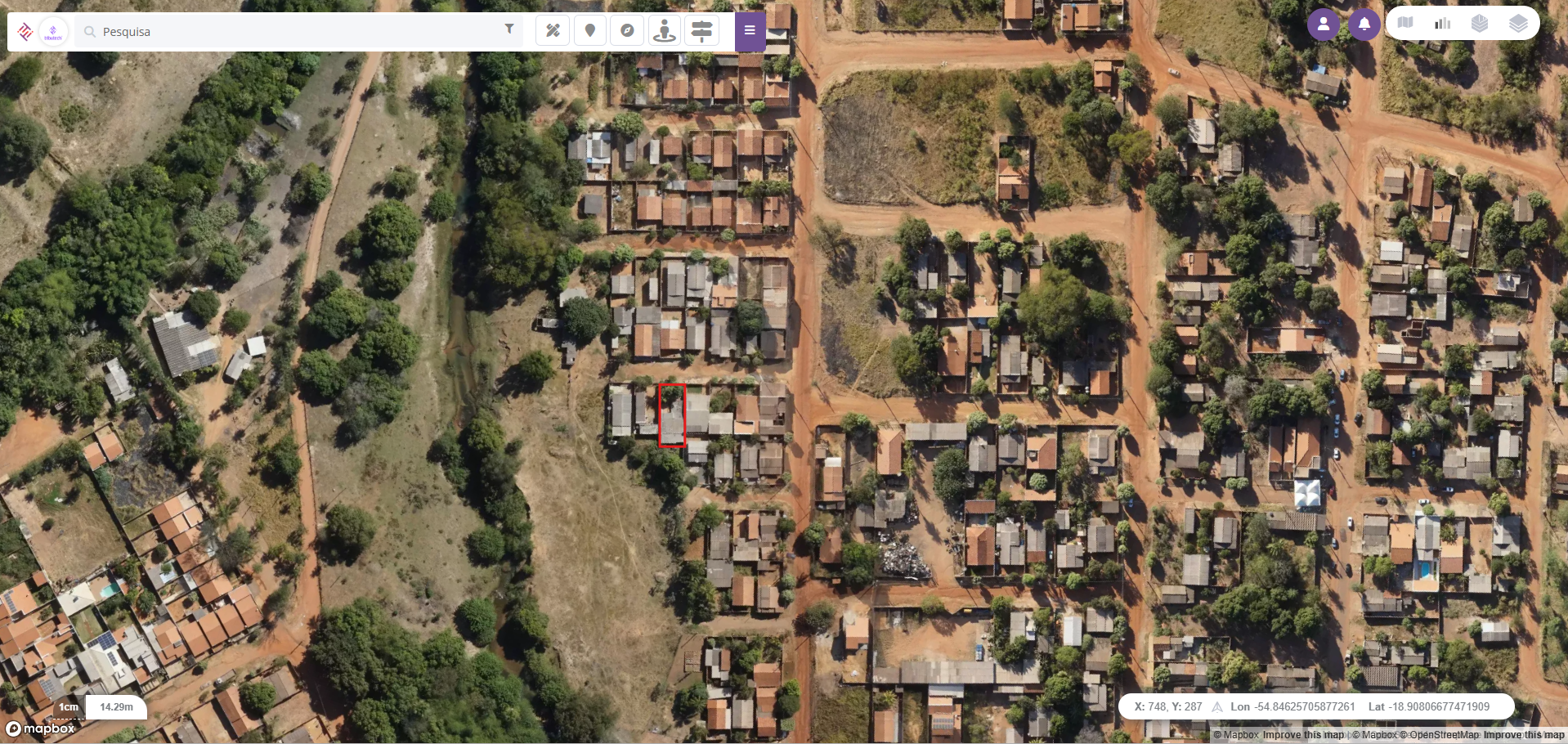The image size is (1568, 744).
Task: Select the red outlined parcel on map
Action: point(672,415)
